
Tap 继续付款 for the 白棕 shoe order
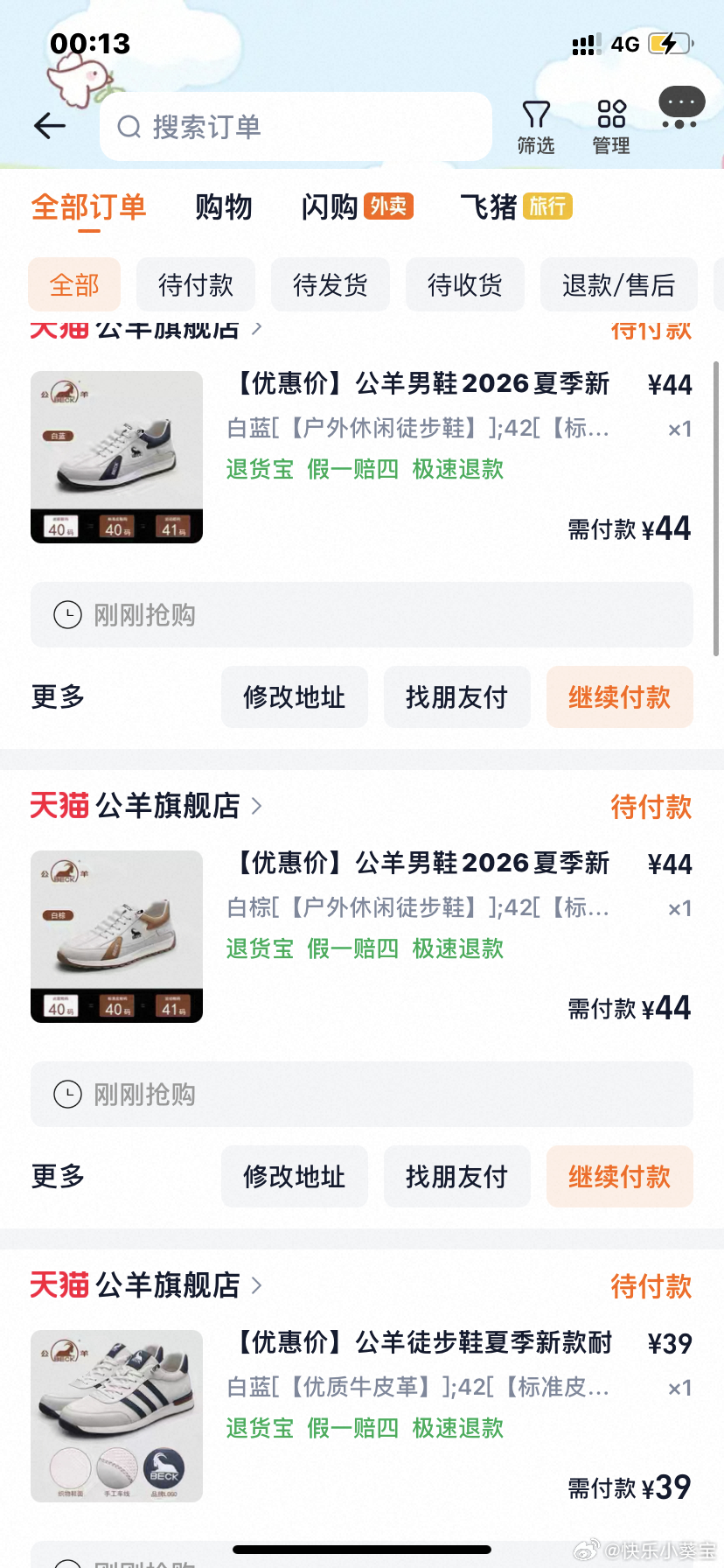pos(619,1177)
